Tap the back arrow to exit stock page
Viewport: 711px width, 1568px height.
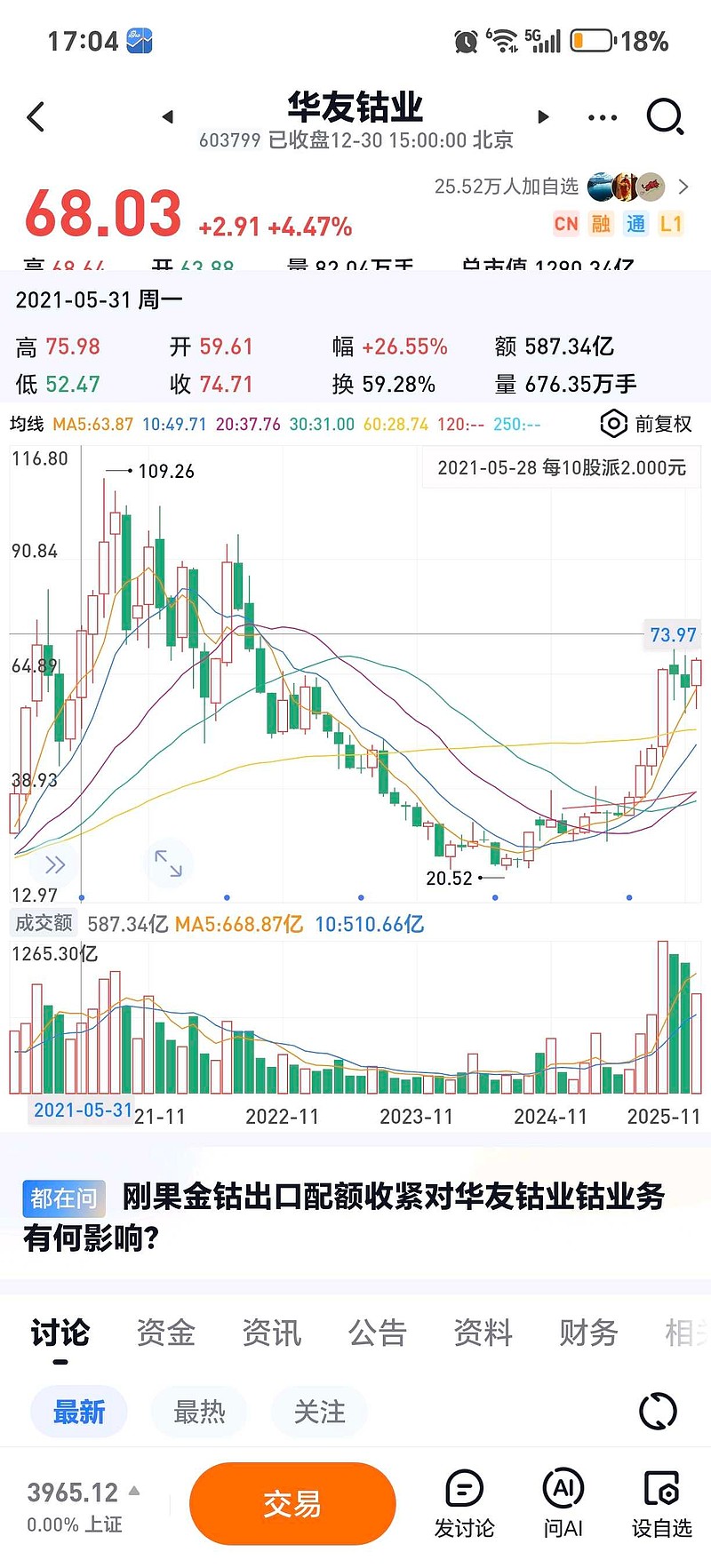(36, 115)
